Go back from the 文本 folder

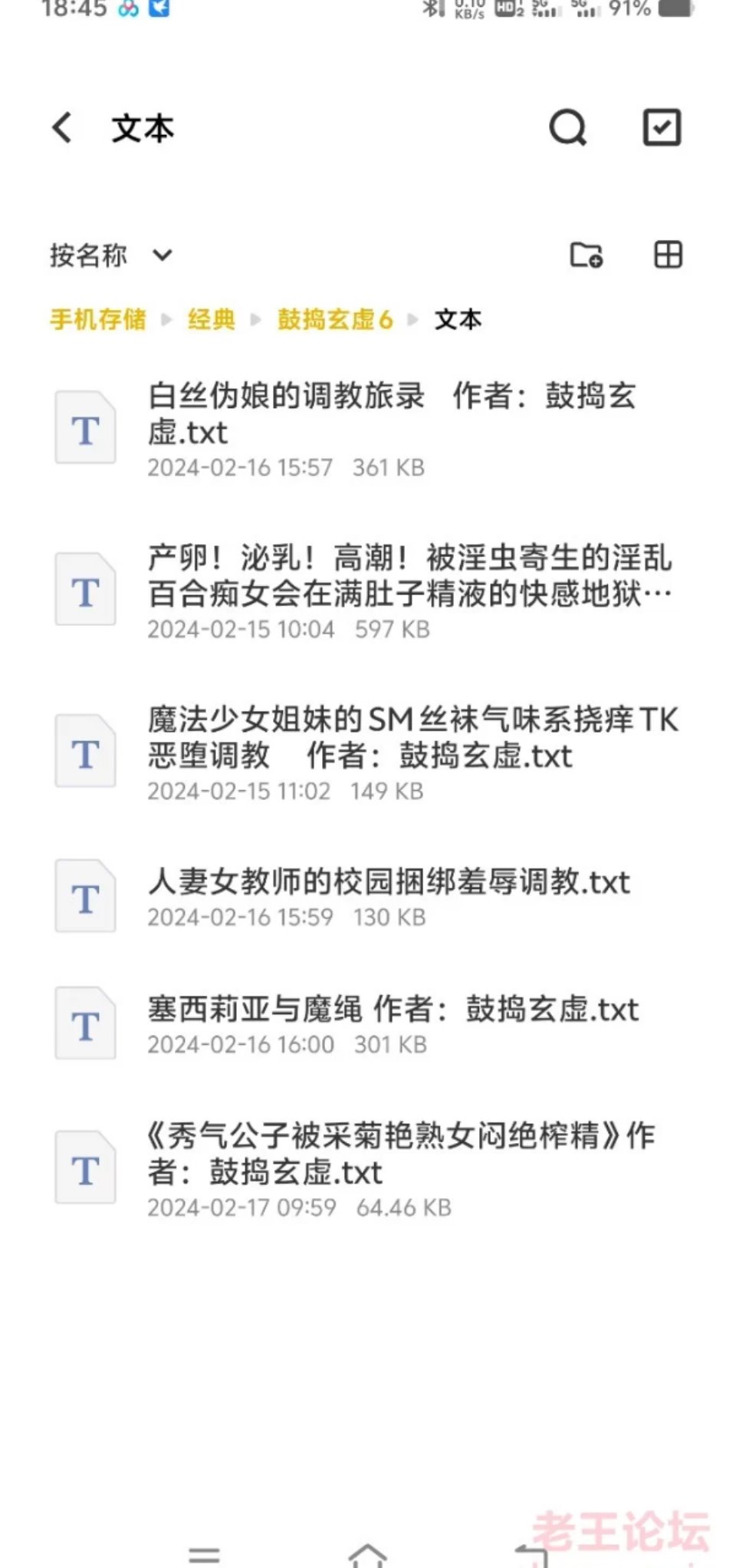tap(63, 127)
